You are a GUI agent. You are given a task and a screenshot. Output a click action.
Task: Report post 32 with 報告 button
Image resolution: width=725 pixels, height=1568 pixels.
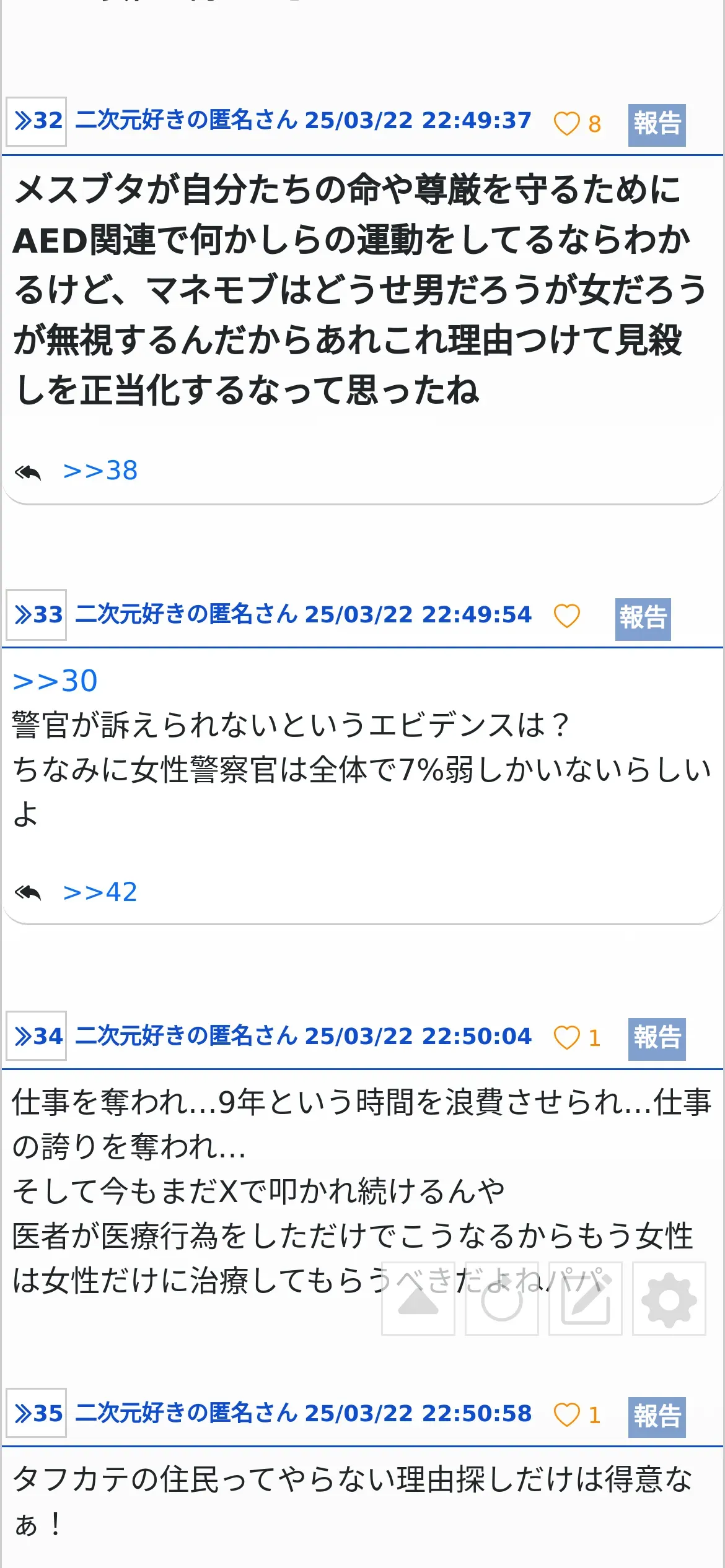click(x=657, y=124)
